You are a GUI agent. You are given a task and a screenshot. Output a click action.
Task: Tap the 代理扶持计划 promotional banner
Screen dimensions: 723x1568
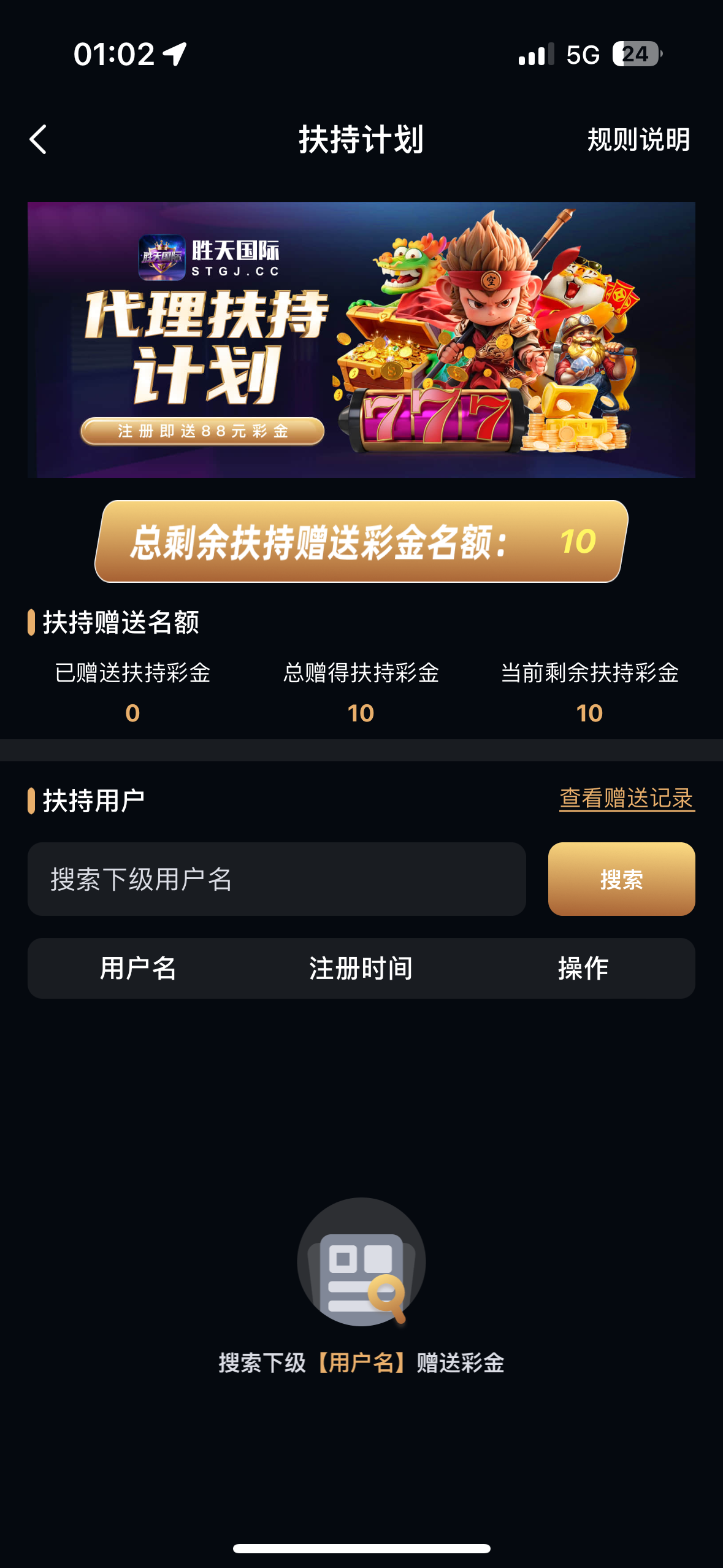pyautogui.click(x=361, y=339)
